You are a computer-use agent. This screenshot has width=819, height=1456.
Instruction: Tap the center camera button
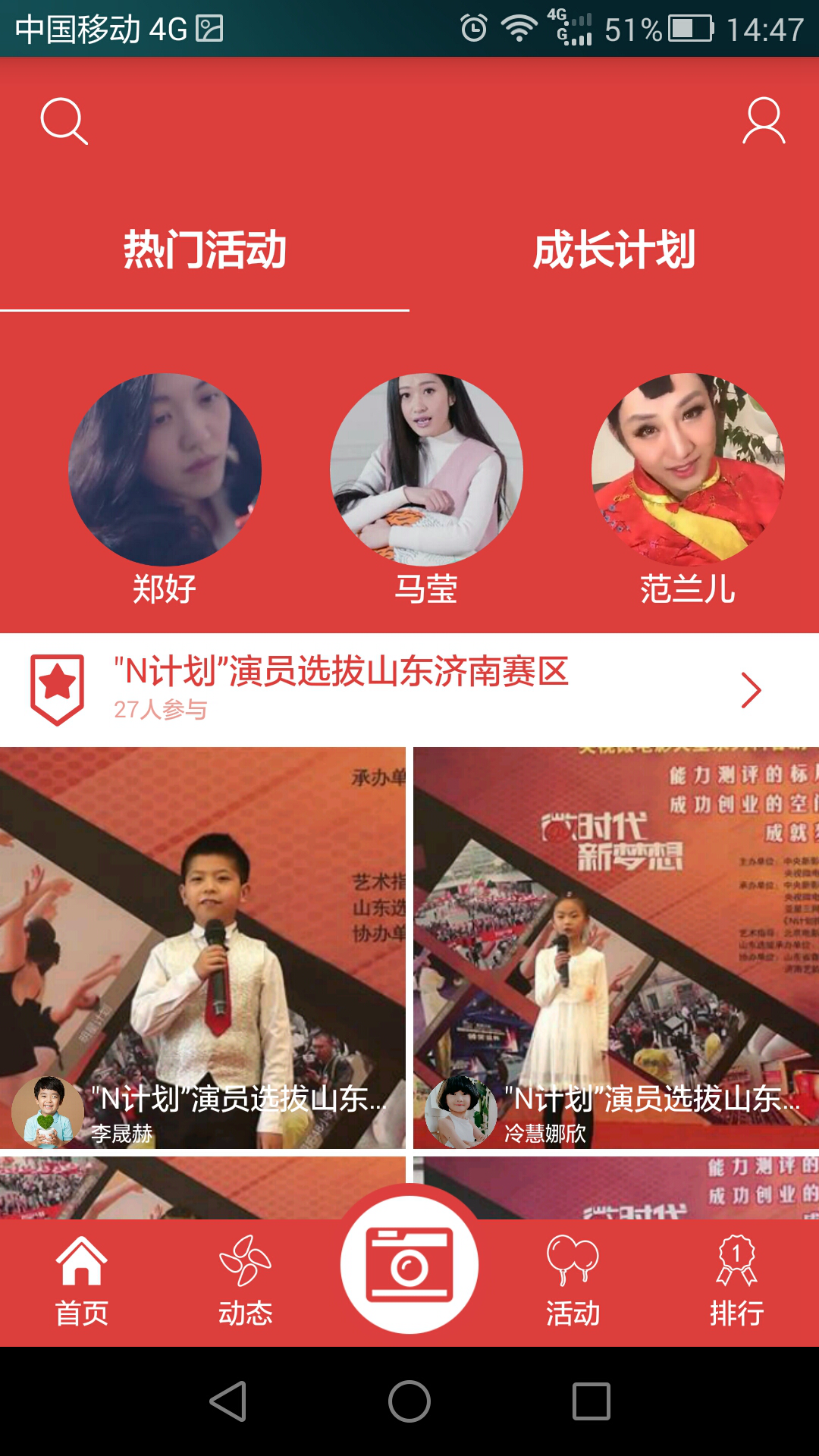coord(409,1265)
